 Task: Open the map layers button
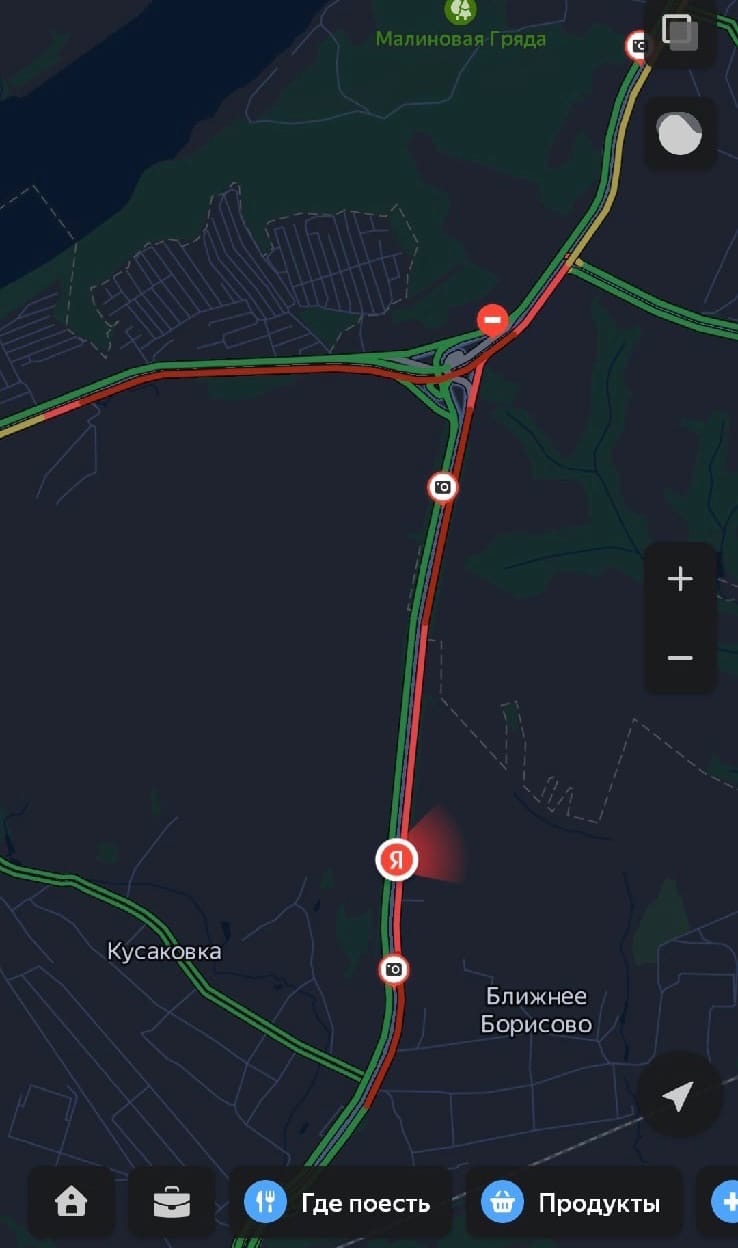(681, 32)
